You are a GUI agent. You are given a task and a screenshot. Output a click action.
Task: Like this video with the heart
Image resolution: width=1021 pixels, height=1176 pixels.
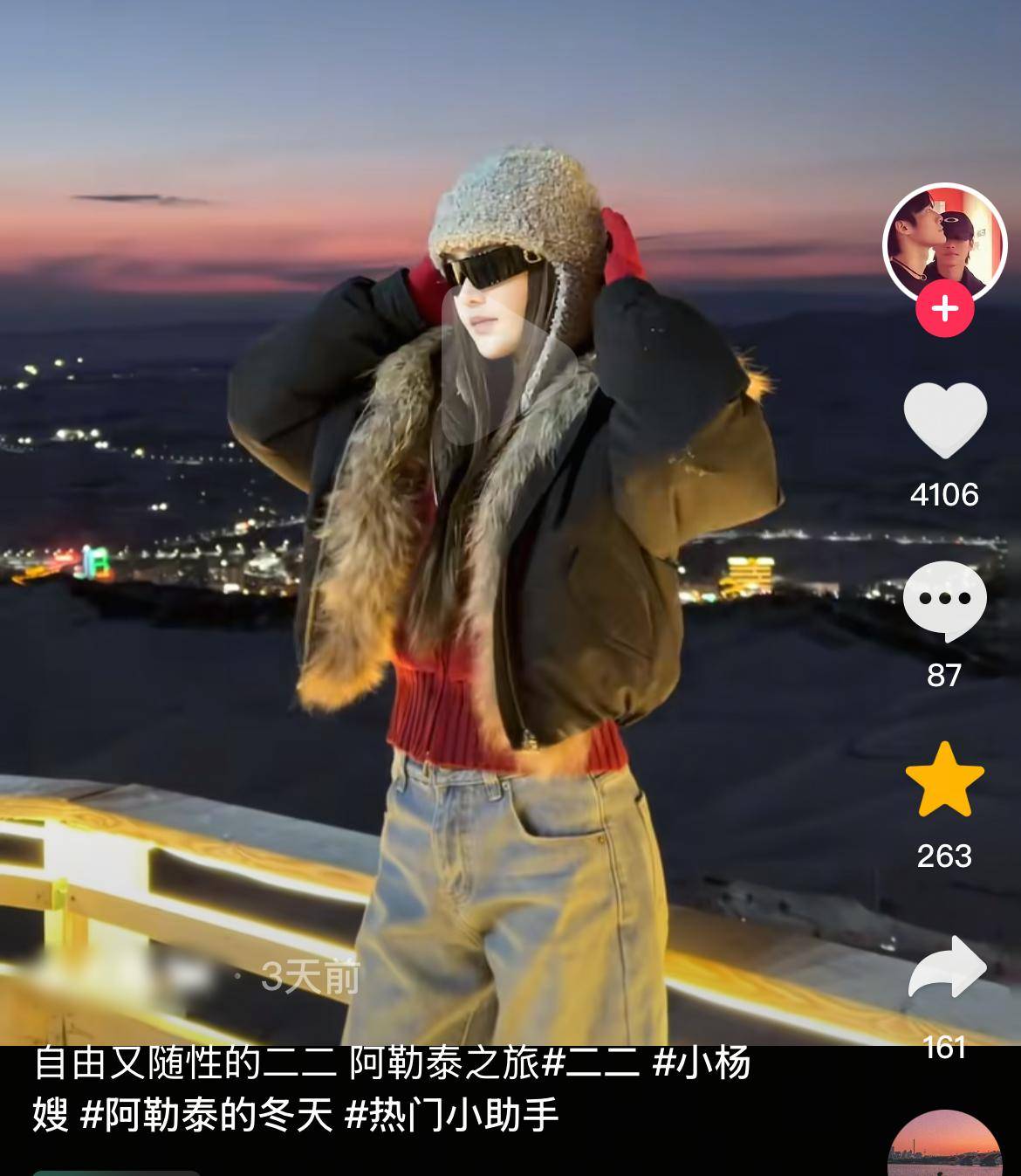pos(945,420)
